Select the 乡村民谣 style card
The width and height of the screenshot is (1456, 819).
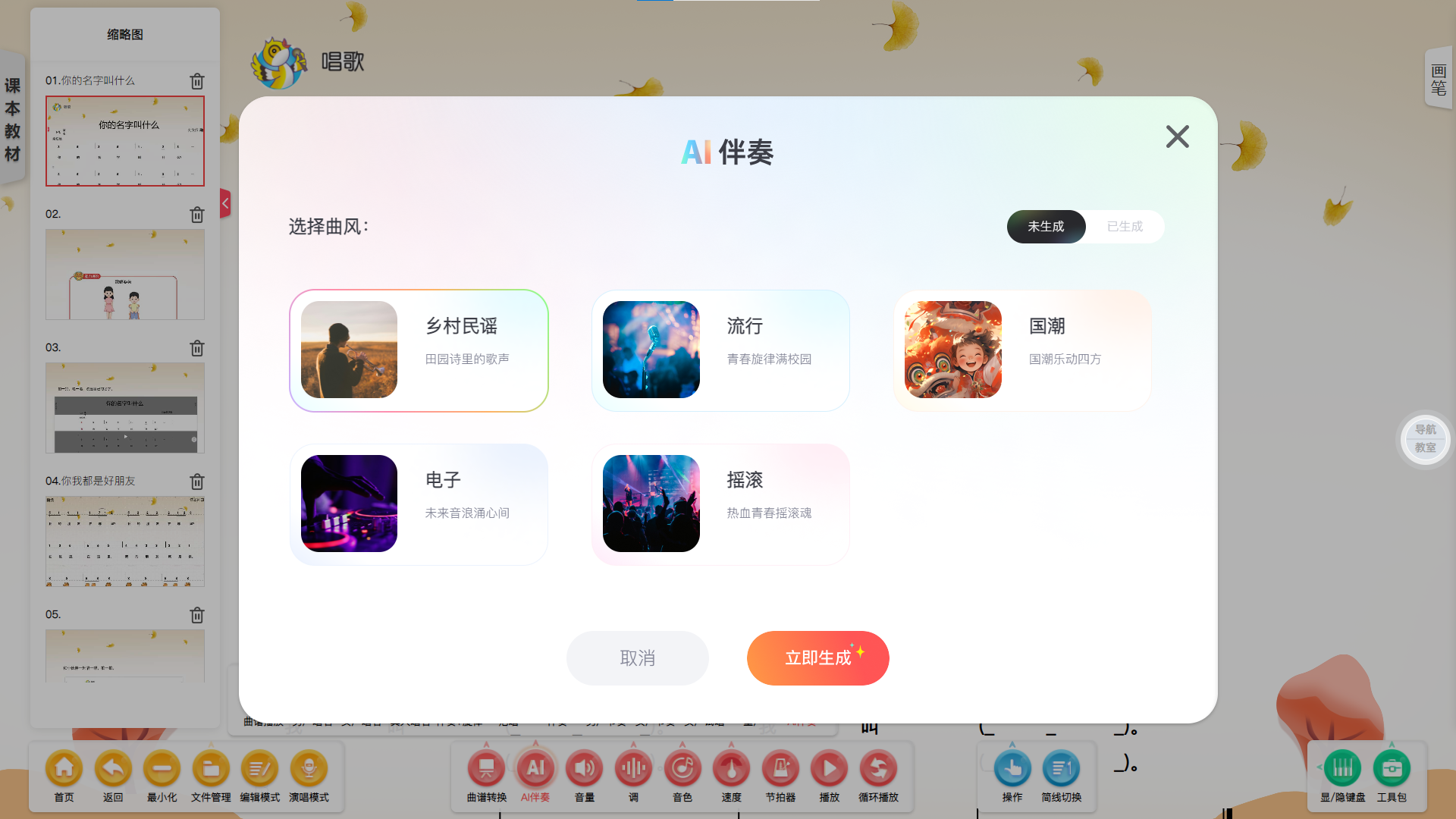coord(419,350)
